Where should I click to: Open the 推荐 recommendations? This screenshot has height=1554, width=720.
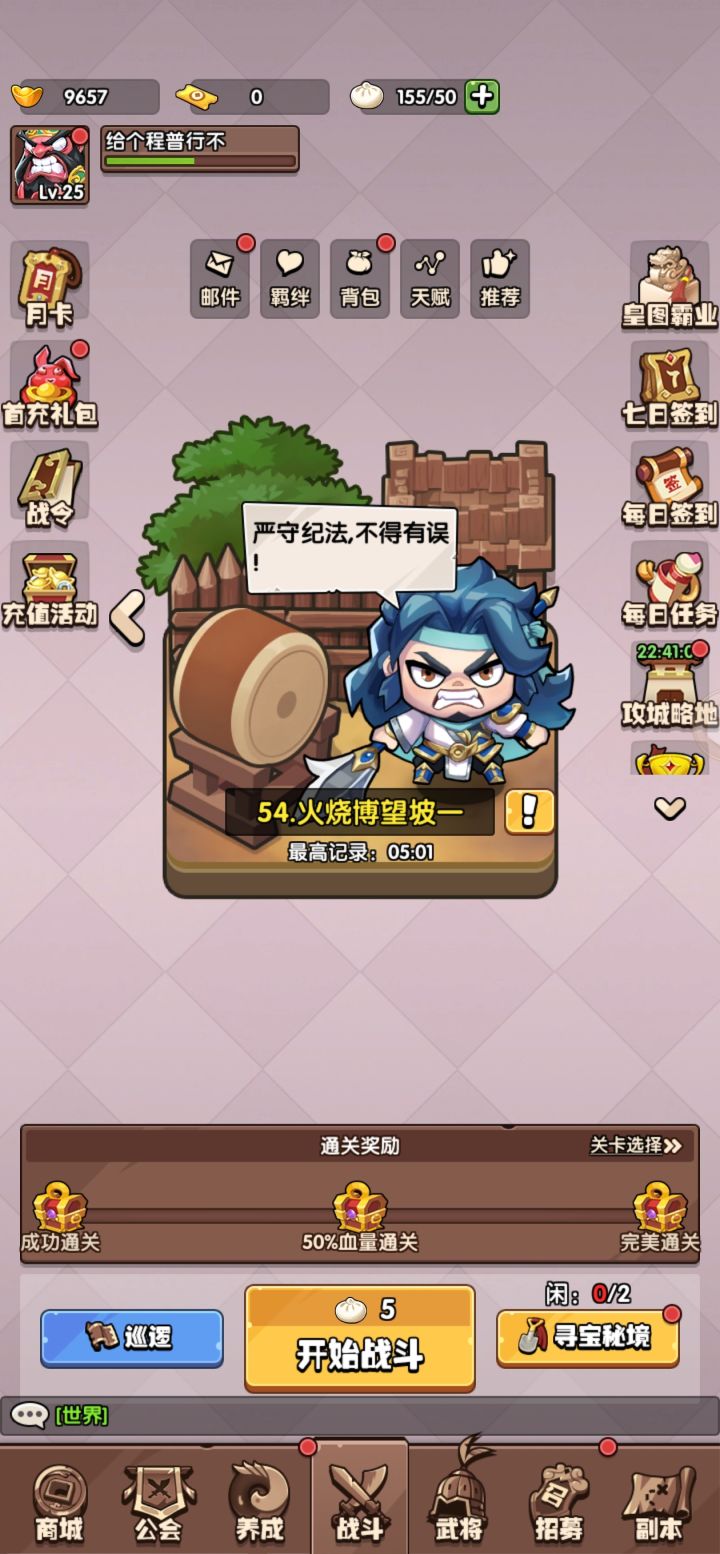(497, 275)
